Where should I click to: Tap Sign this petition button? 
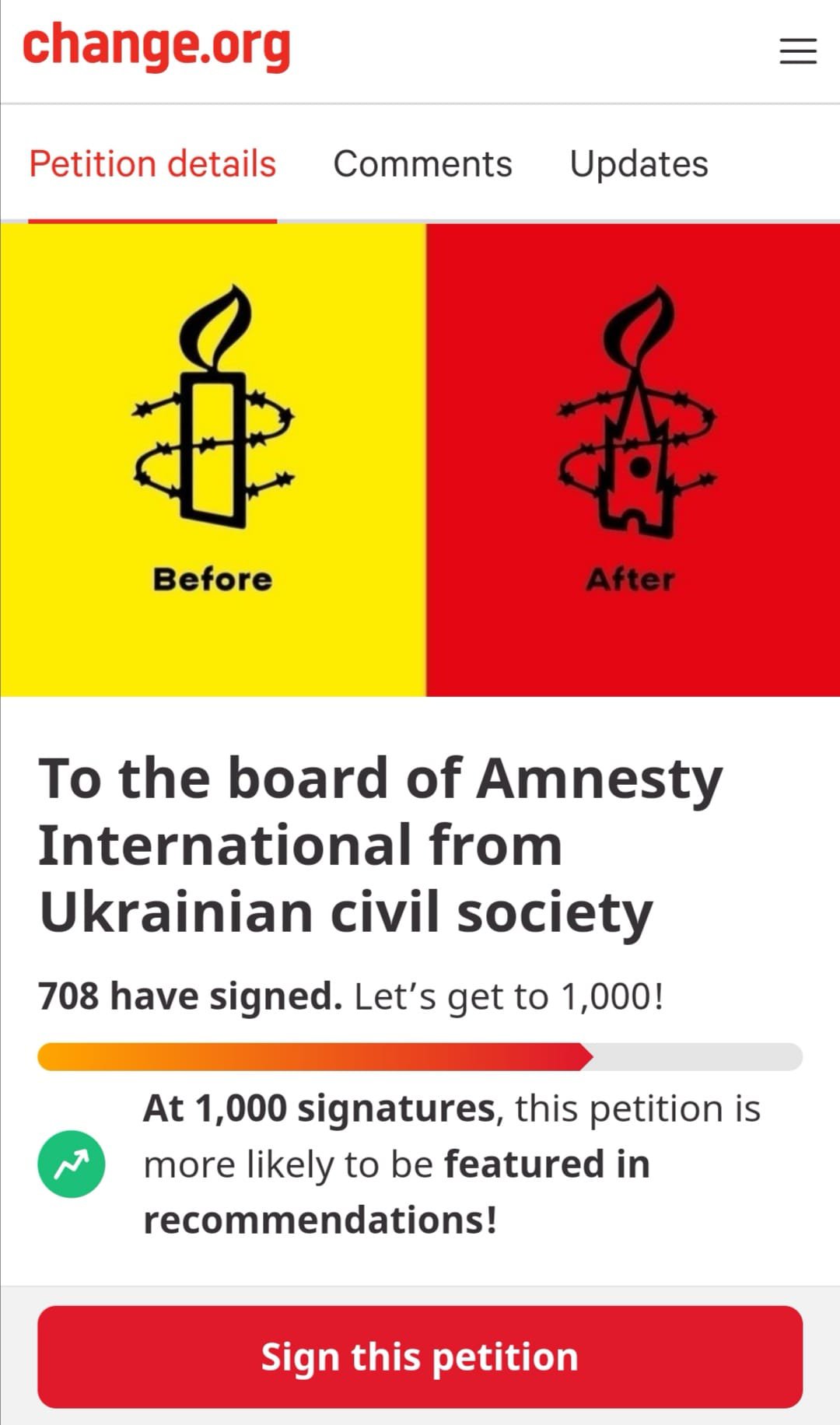(x=420, y=1357)
